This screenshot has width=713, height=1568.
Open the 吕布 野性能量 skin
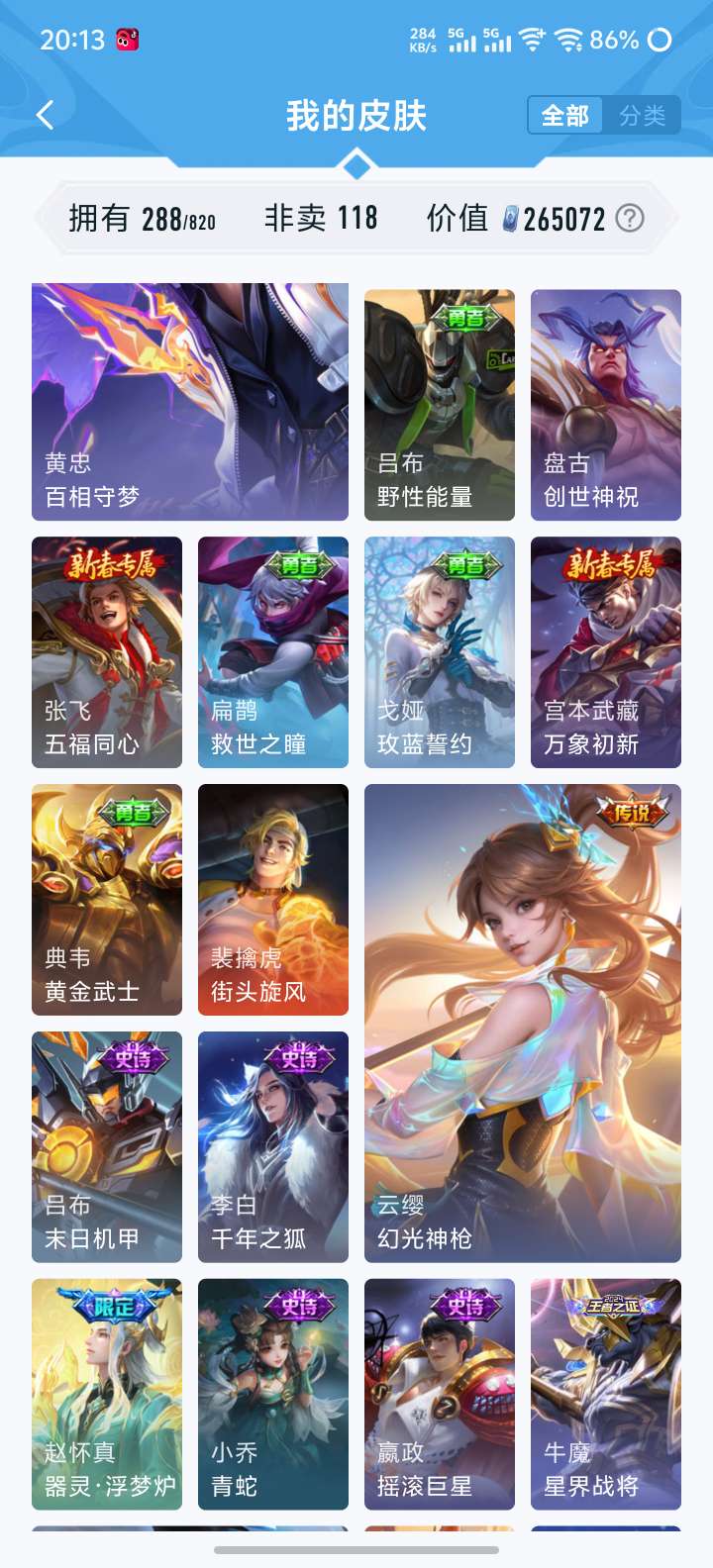440,405
